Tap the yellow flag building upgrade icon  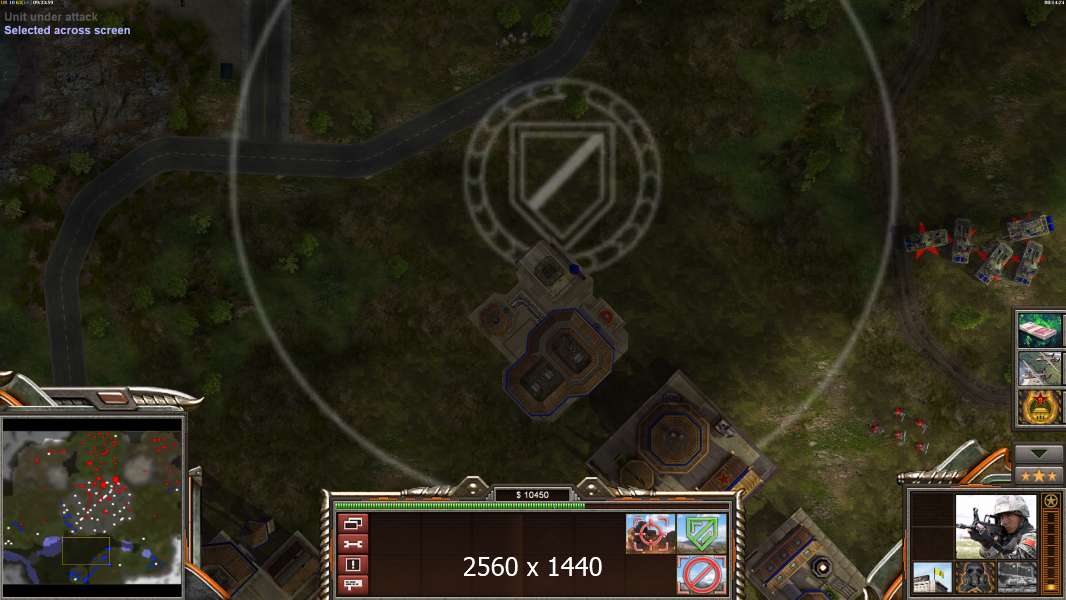932,577
